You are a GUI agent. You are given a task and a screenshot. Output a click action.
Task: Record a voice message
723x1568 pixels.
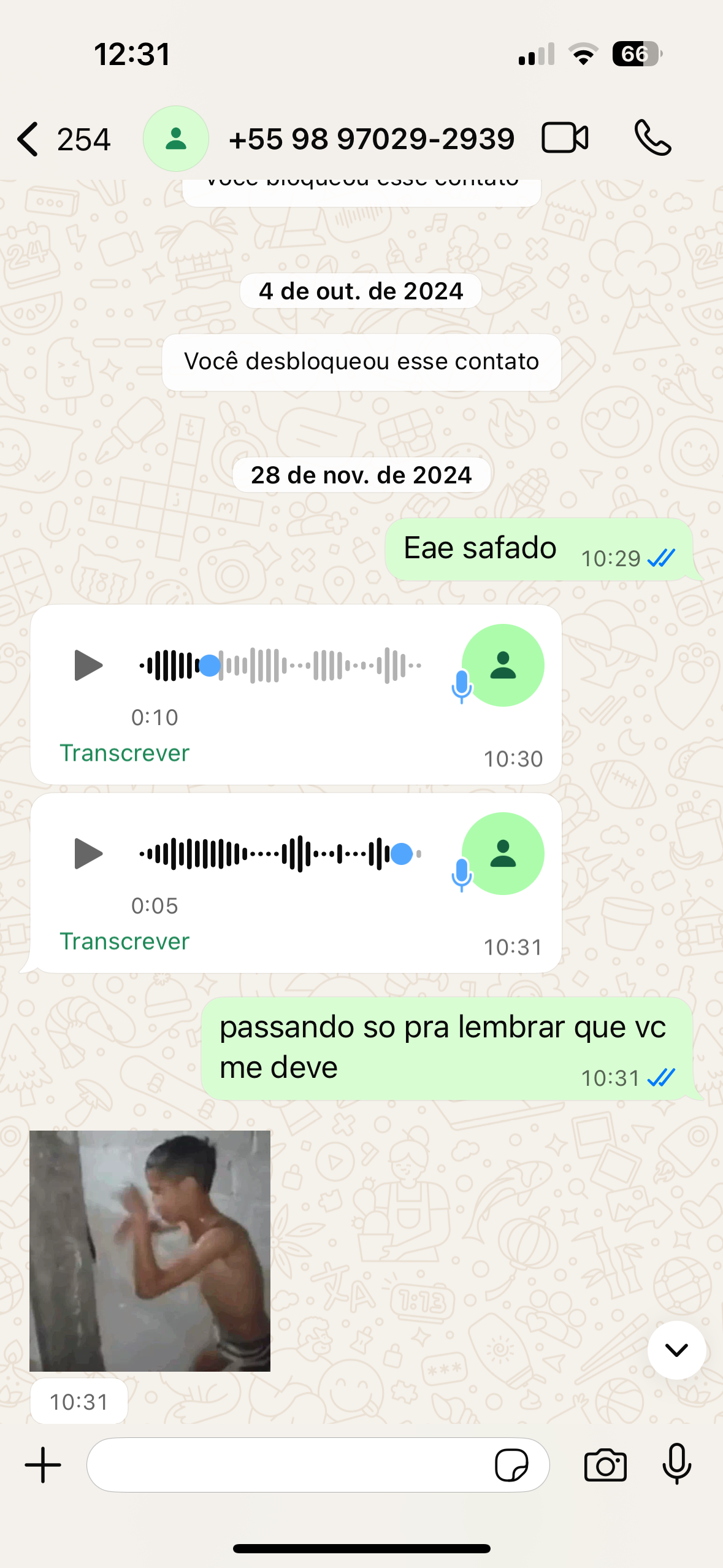677,1464
